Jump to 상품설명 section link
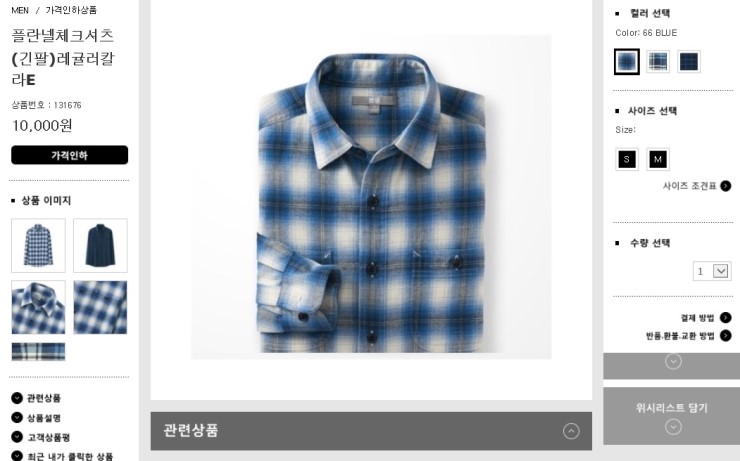Image resolution: width=740 pixels, height=461 pixels. click(43, 418)
